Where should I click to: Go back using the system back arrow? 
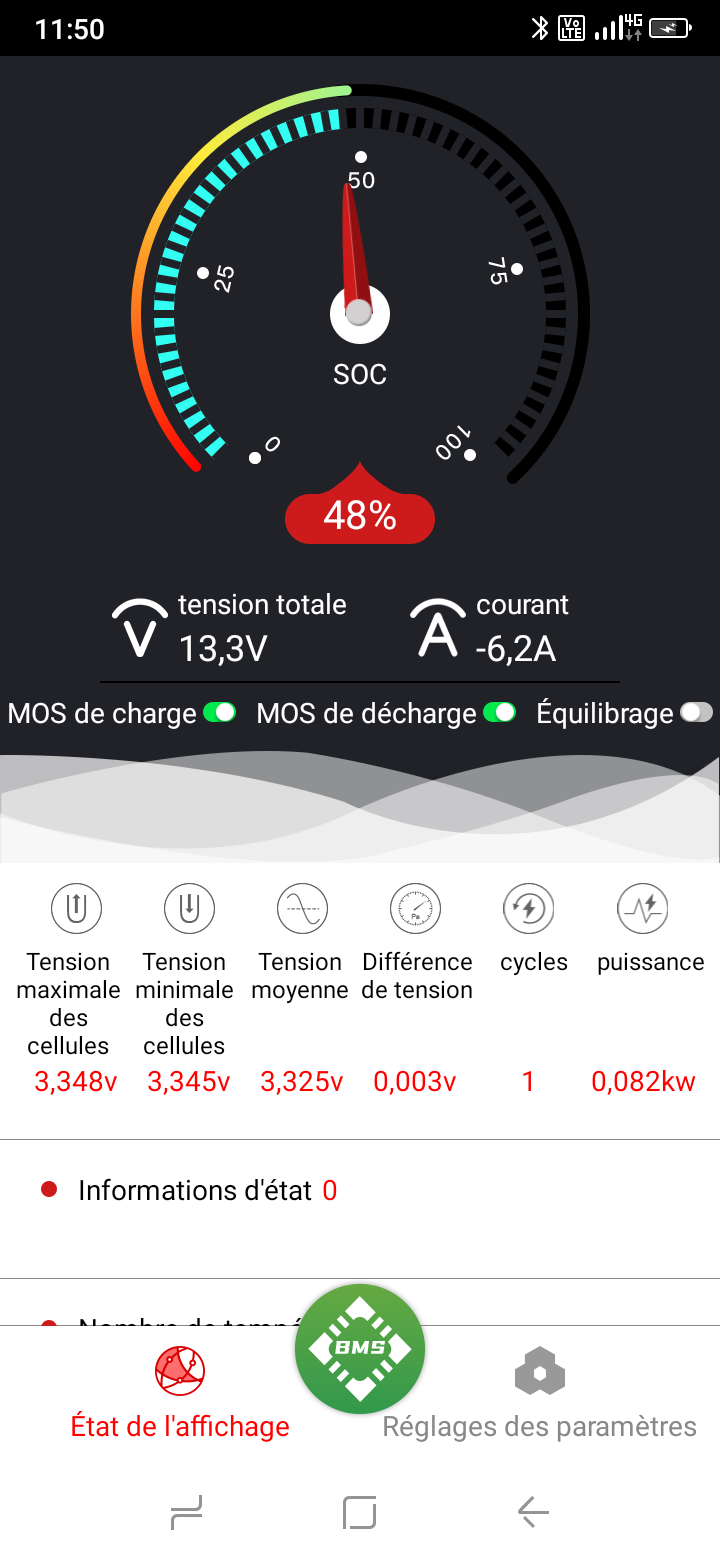pyautogui.click(x=533, y=1512)
